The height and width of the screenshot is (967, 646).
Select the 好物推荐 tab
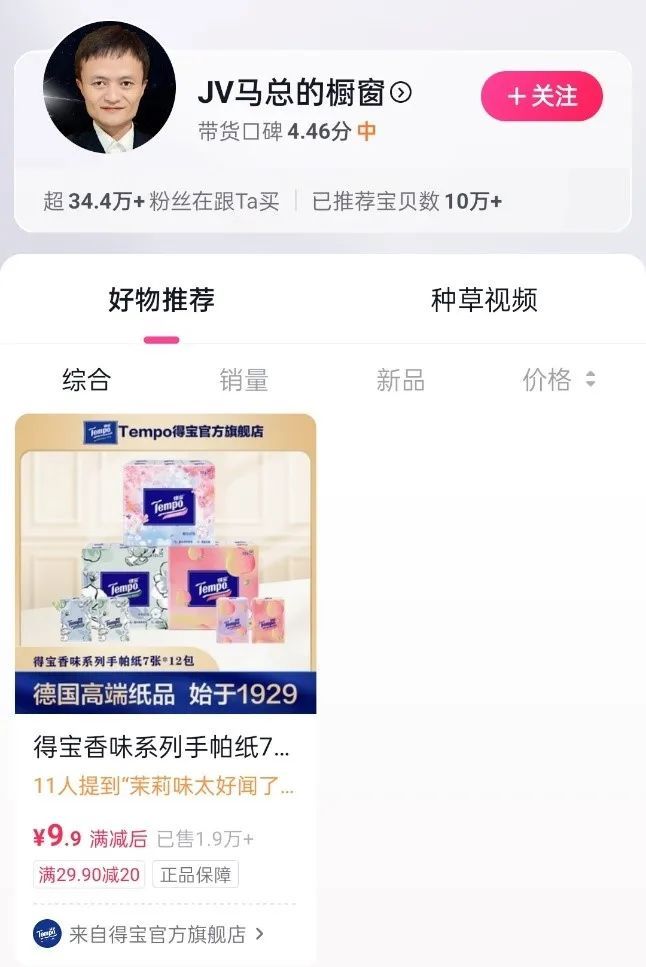(x=161, y=300)
